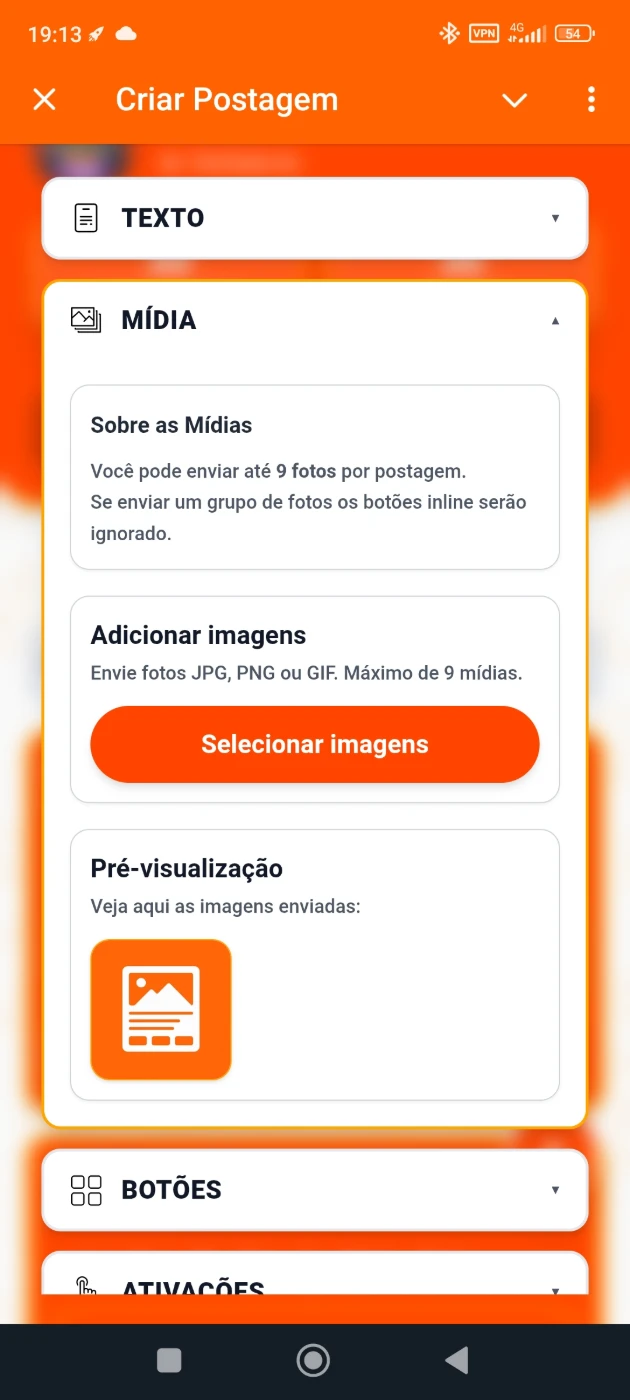The height and width of the screenshot is (1400, 630).
Task: Open the three-dot overflow menu
Action: (591, 99)
